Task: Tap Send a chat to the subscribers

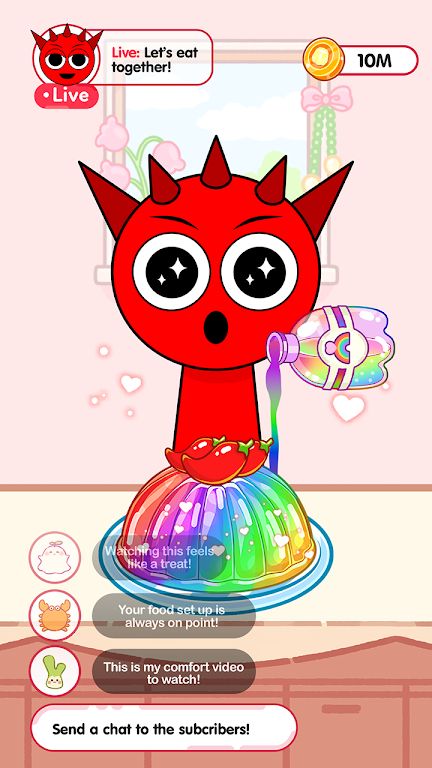Action: click(x=164, y=728)
